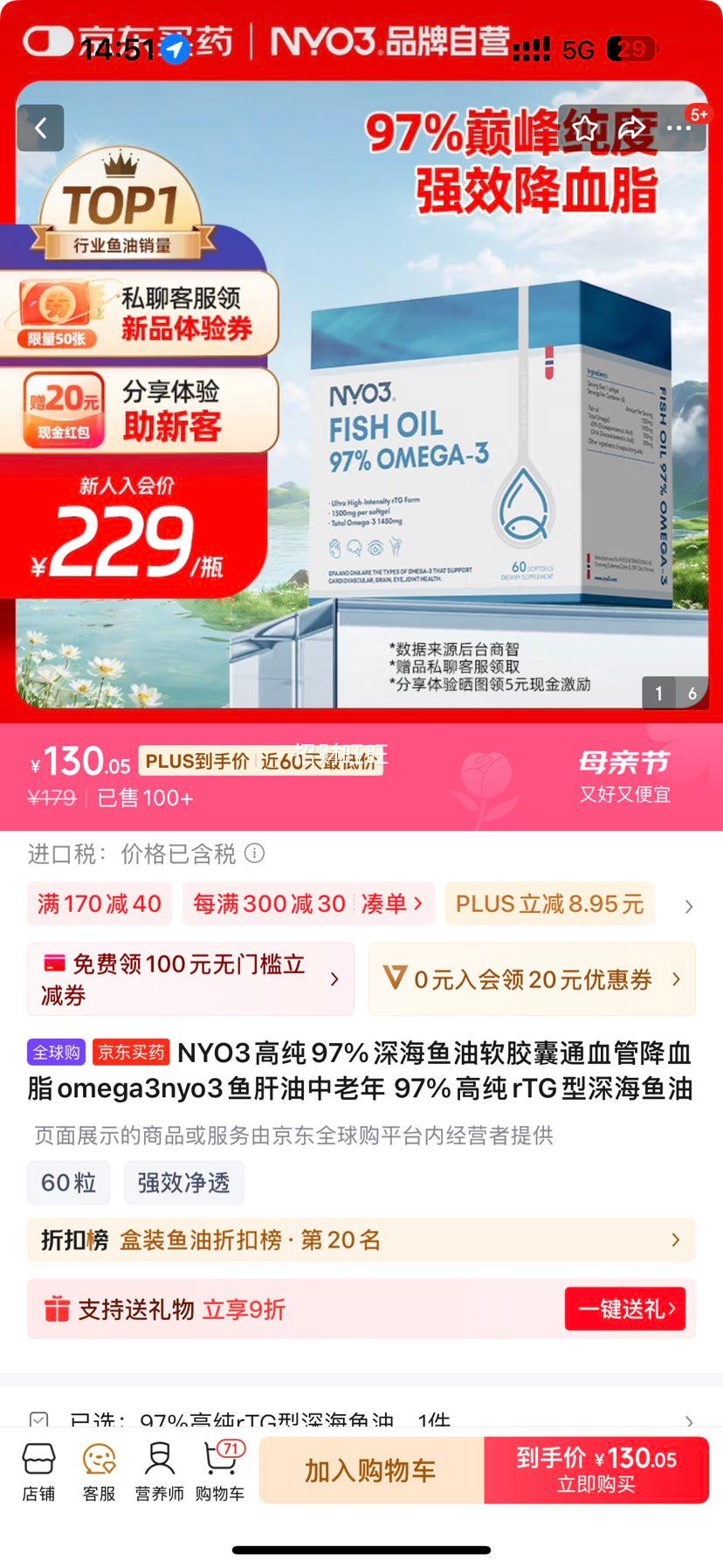This screenshot has height=1568, width=723.
Task: Open 0元入会领20元优惠券 offer
Action: pos(532,979)
